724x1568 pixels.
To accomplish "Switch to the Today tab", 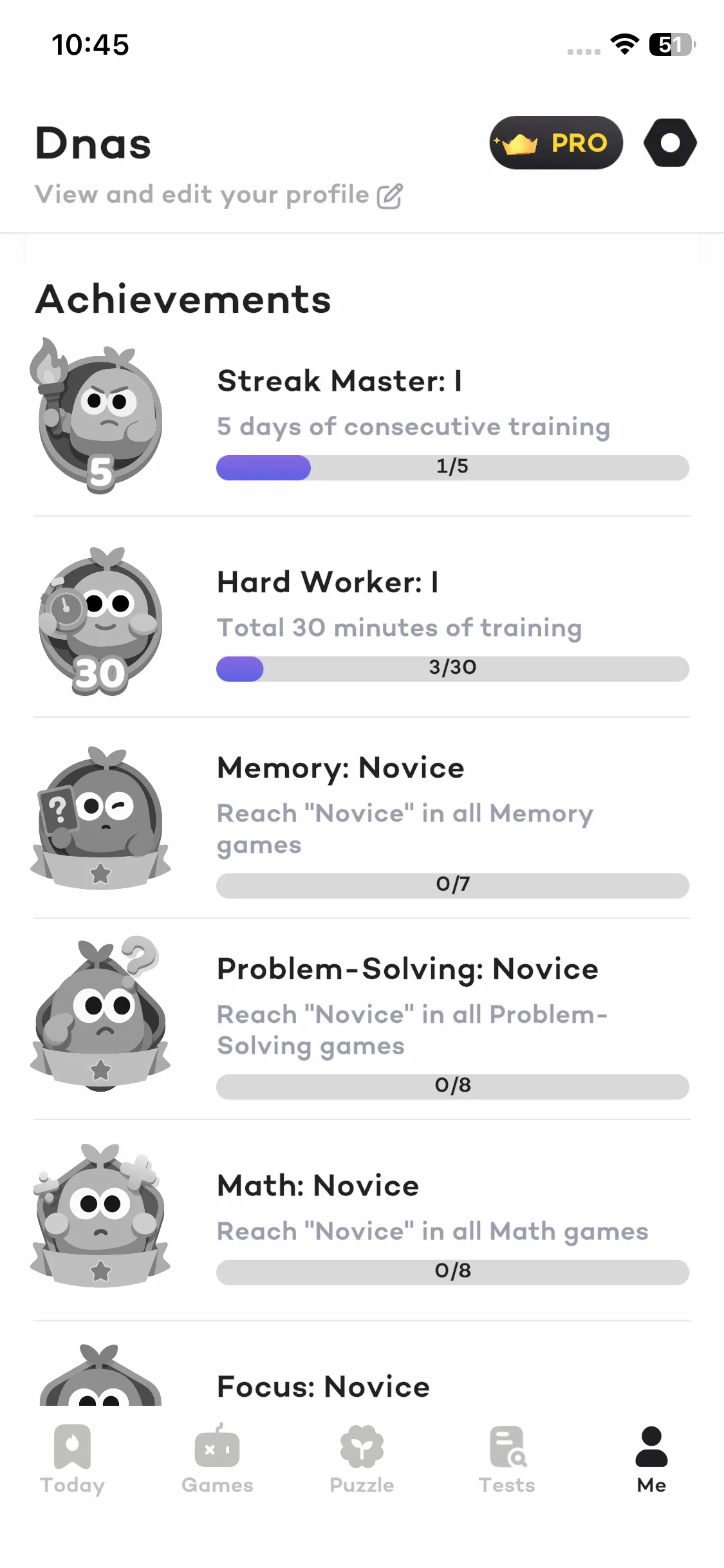I will 72,1459.
